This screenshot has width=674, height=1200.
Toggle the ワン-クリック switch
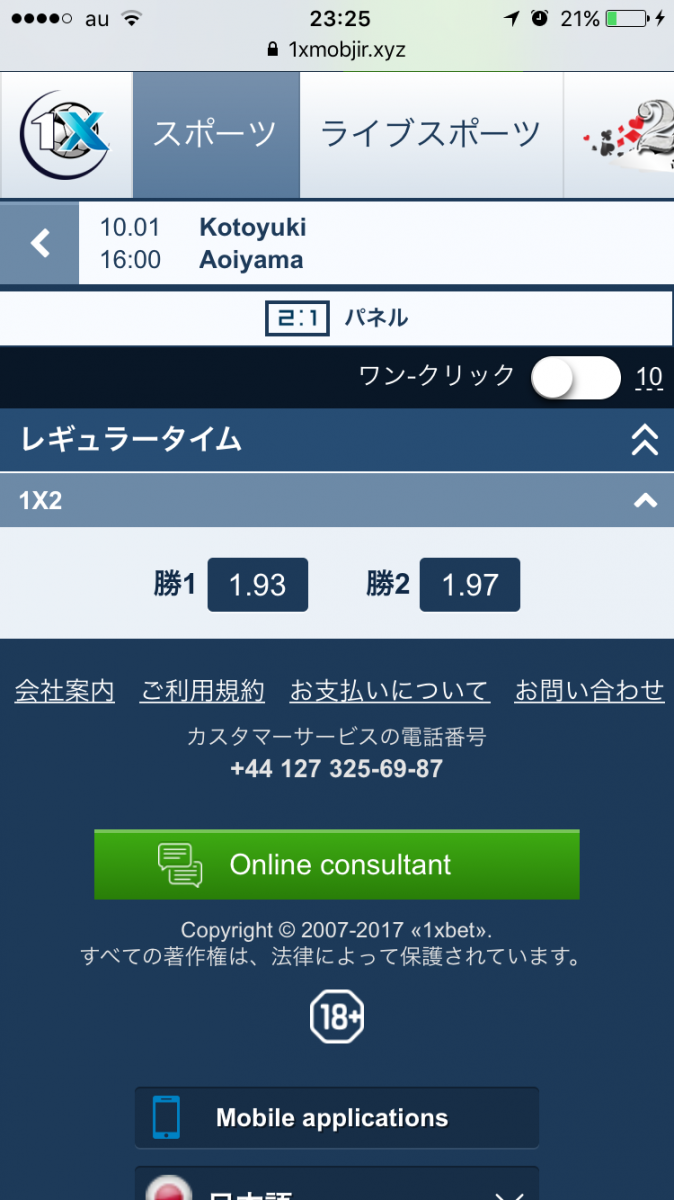576,377
